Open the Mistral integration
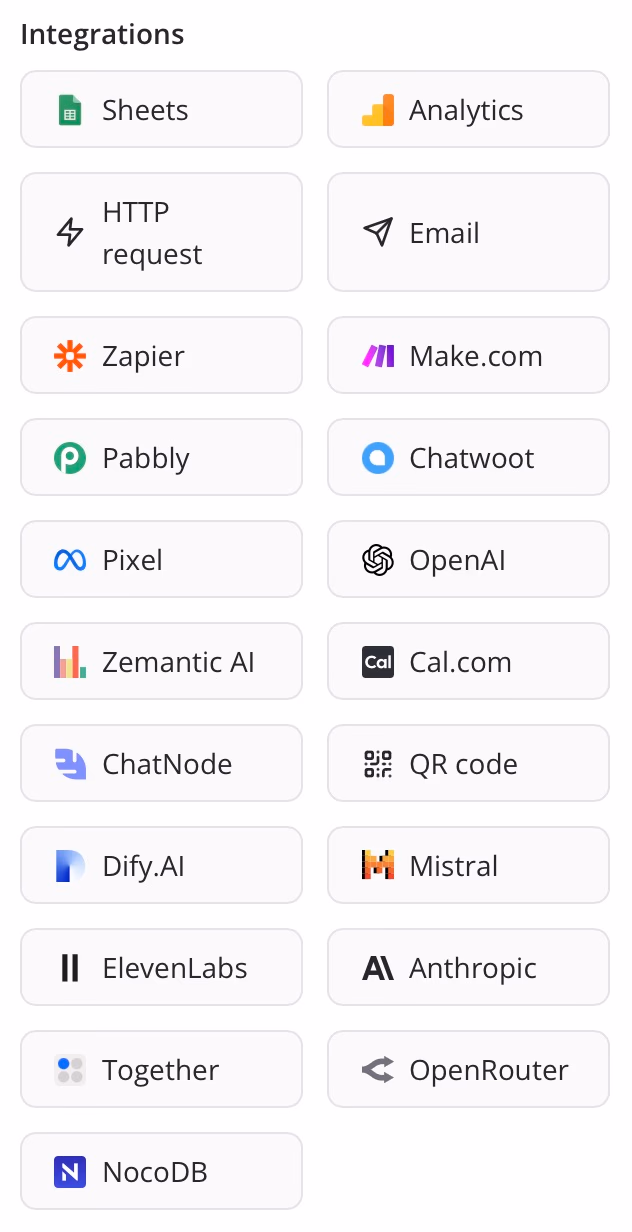Image resolution: width=632 pixels, height=1232 pixels. (x=468, y=866)
